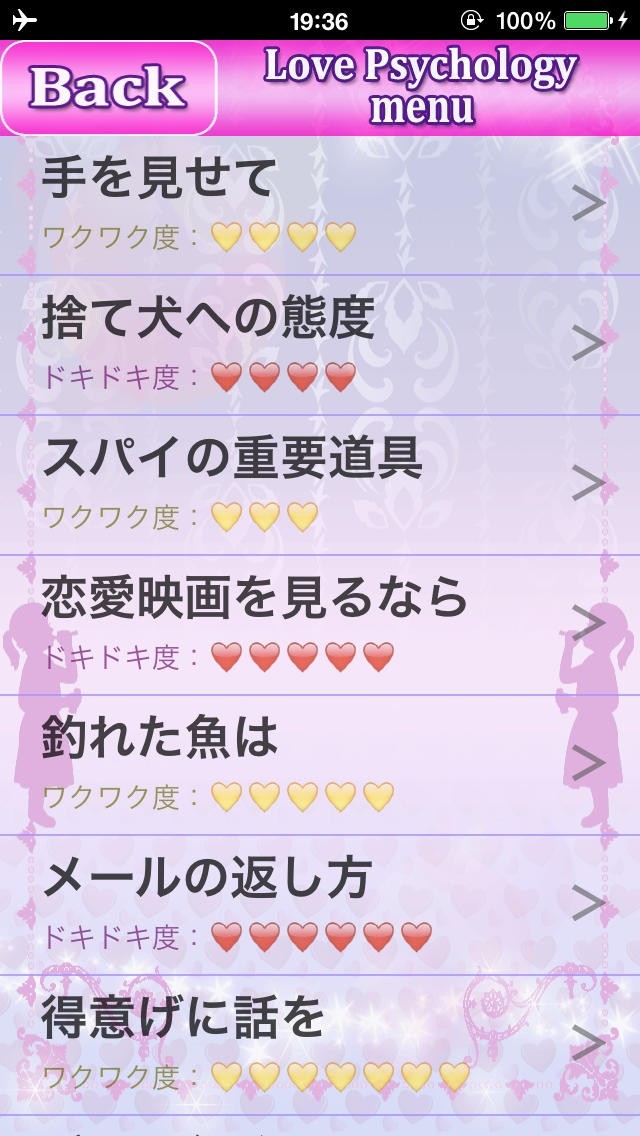
Task: Tap the Back button
Action: (108, 88)
